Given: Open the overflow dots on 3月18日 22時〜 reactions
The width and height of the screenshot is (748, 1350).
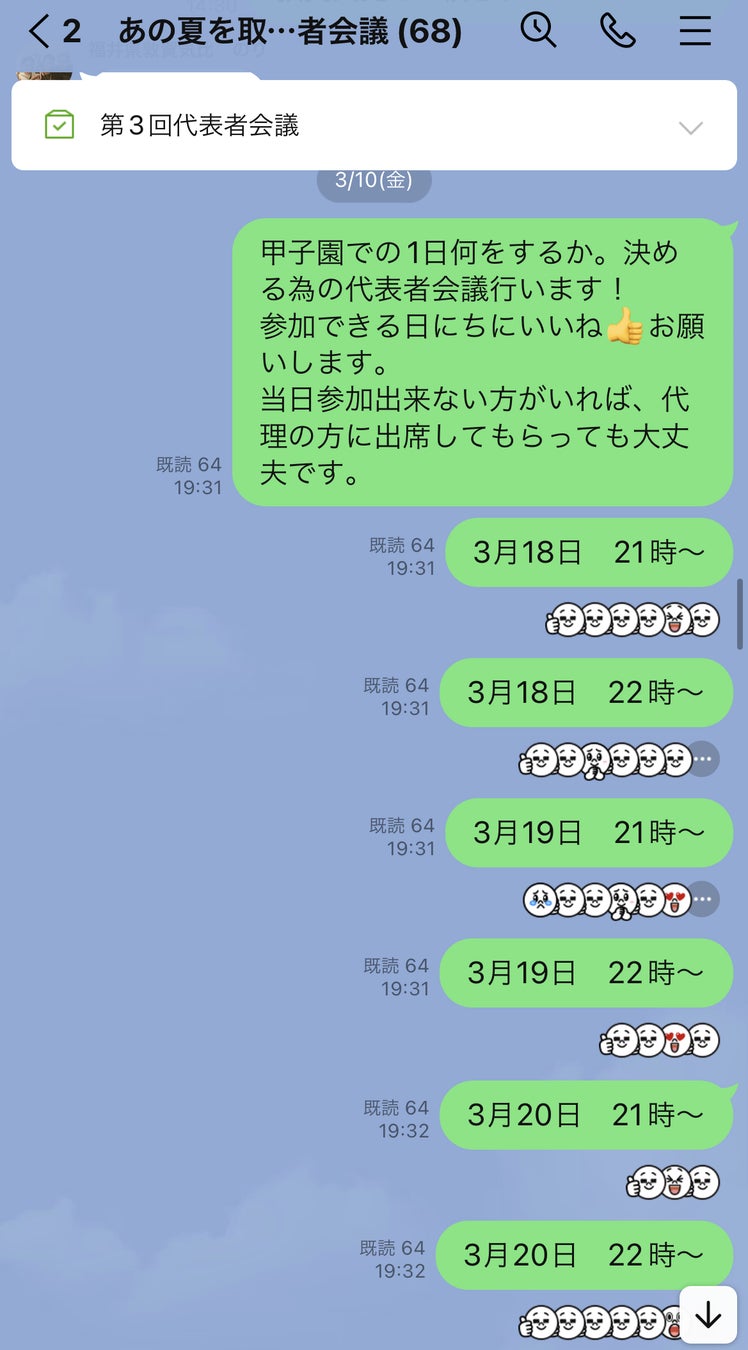Looking at the screenshot, I should [704, 760].
